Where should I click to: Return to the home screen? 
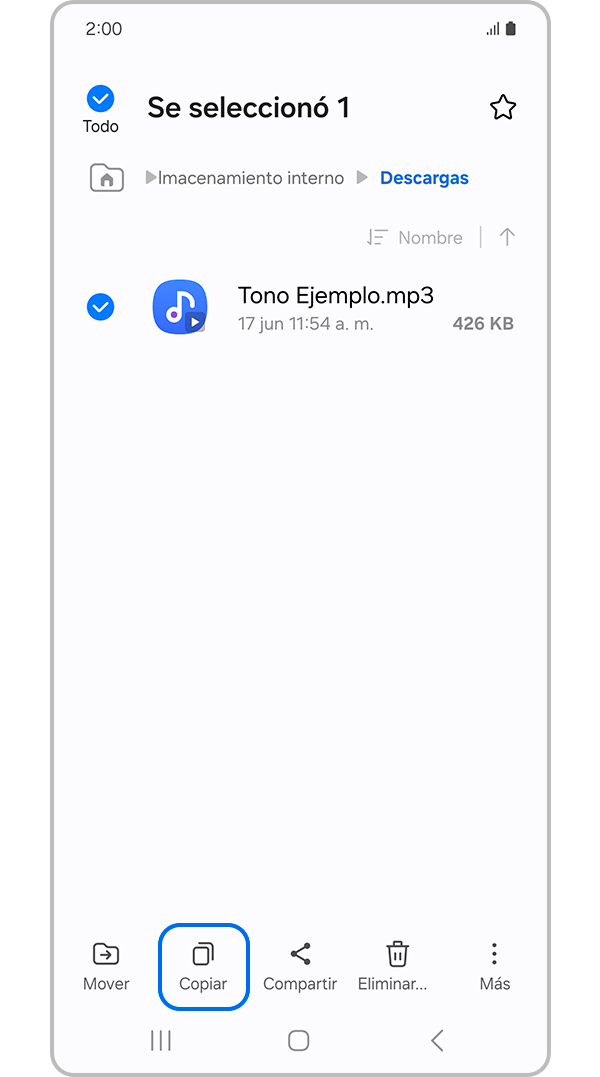[x=298, y=1040]
